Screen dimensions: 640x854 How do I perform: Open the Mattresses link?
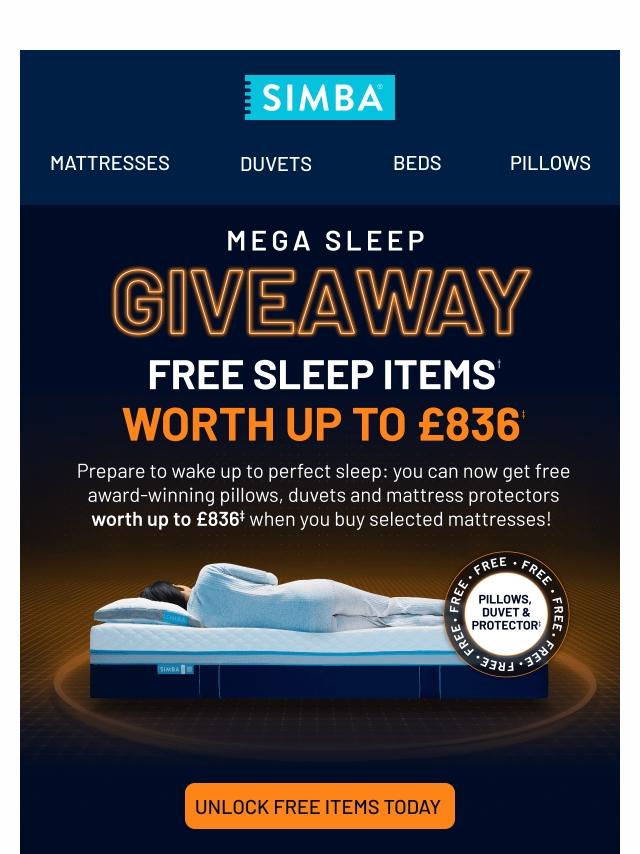[x=110, y=163]
